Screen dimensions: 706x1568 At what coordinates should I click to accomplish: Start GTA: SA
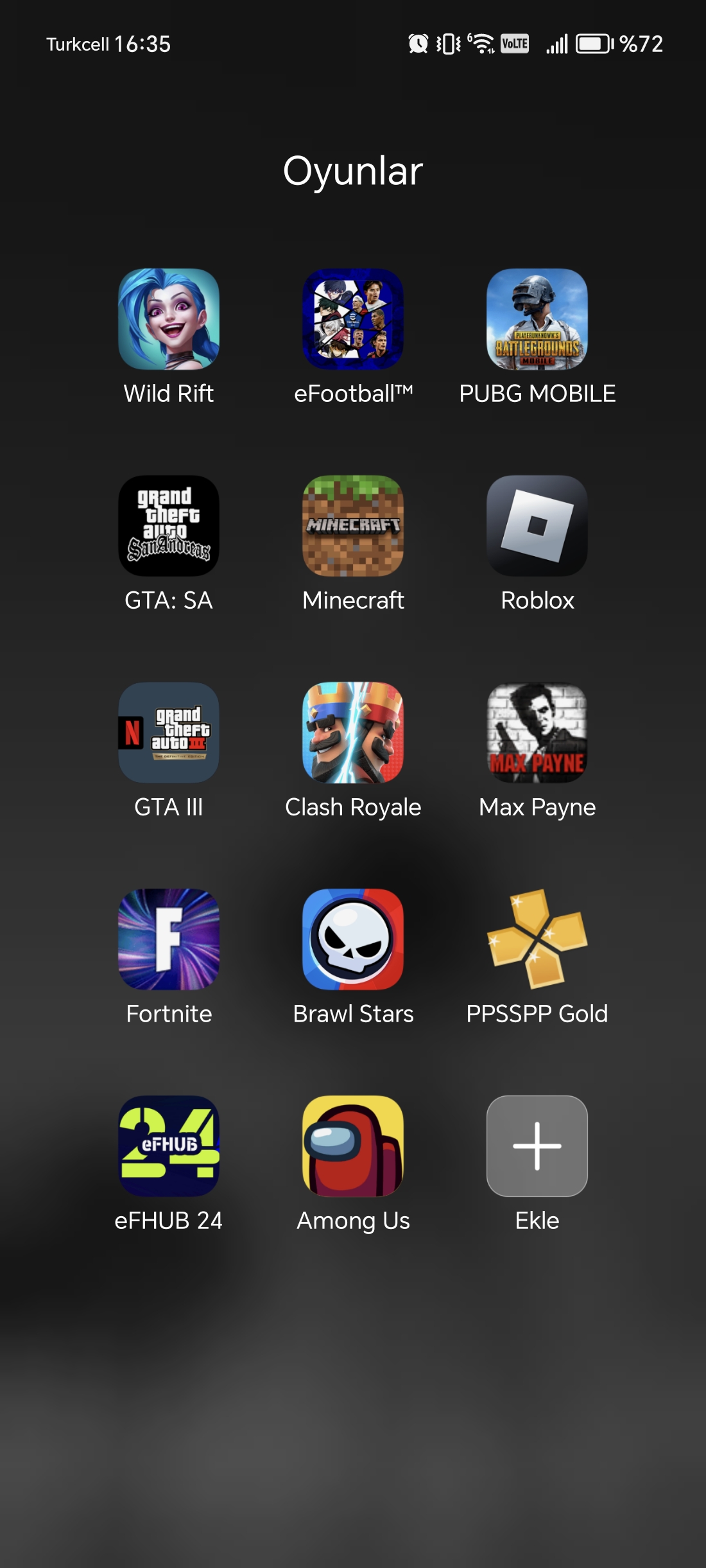point(168,528)
